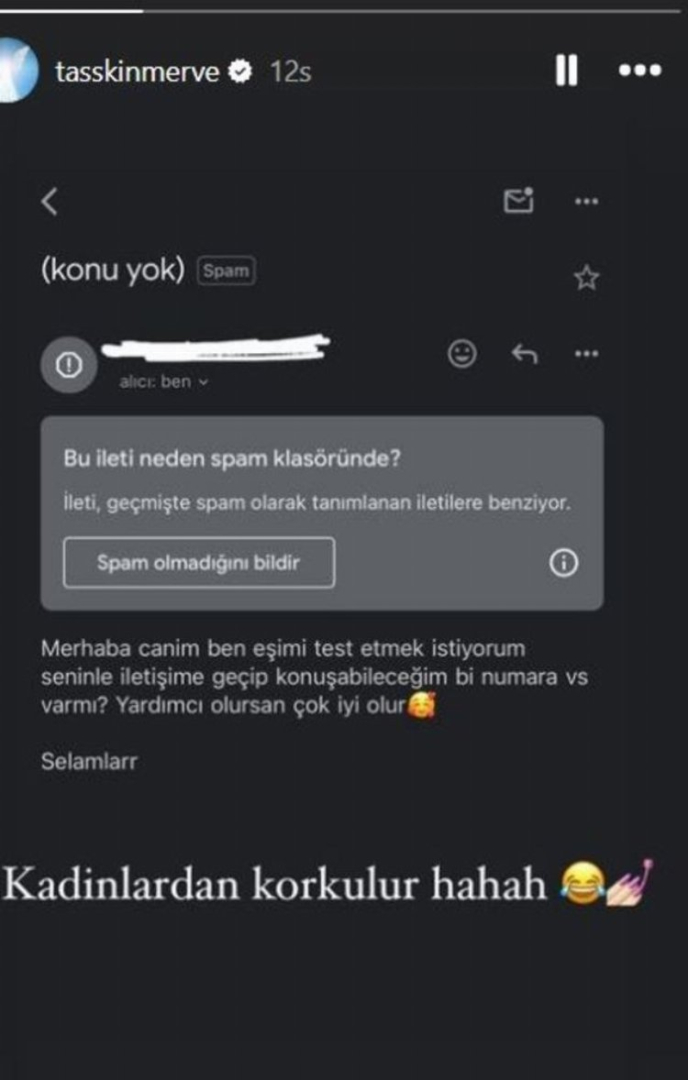This screenshot has height=1080, width=688.
Task: Open the story's three-dot options menu
Action: coord(639,71)
